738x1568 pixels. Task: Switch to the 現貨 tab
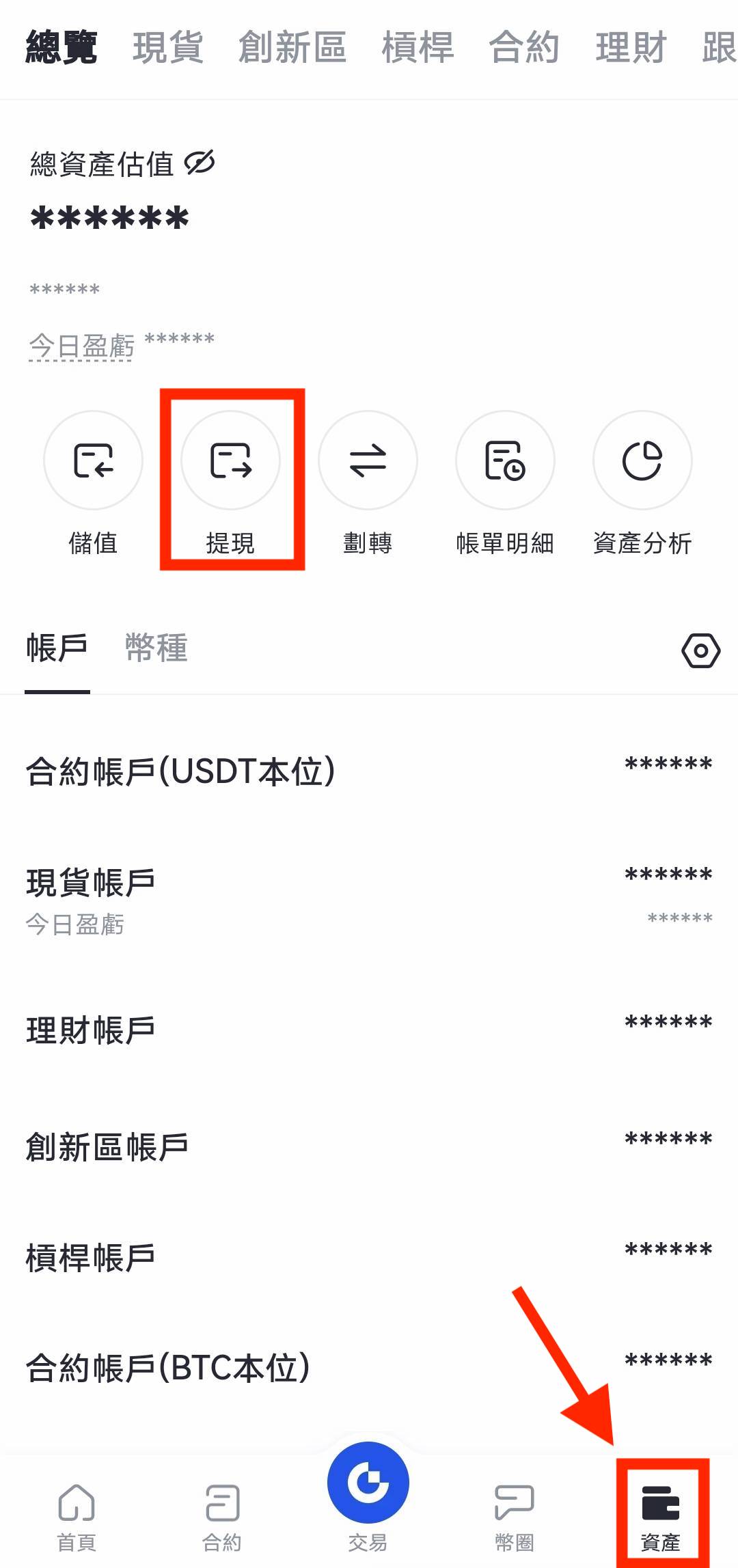pos(167,46)
